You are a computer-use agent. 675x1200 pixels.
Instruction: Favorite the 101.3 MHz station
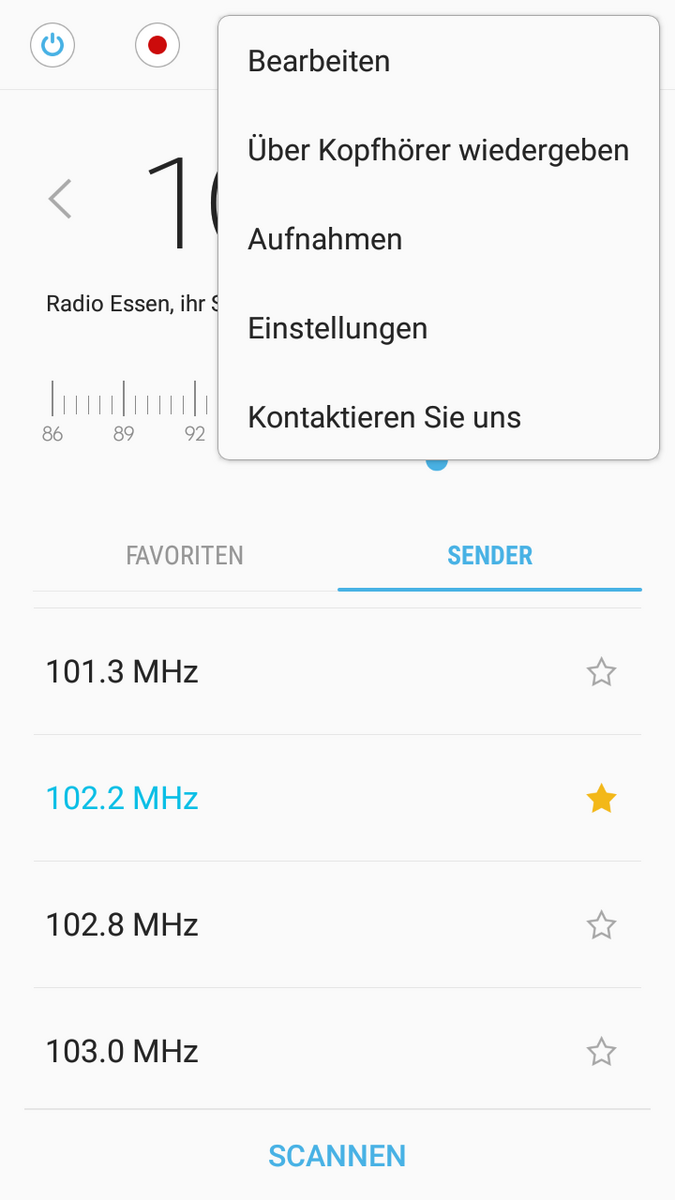coord(601,672)
